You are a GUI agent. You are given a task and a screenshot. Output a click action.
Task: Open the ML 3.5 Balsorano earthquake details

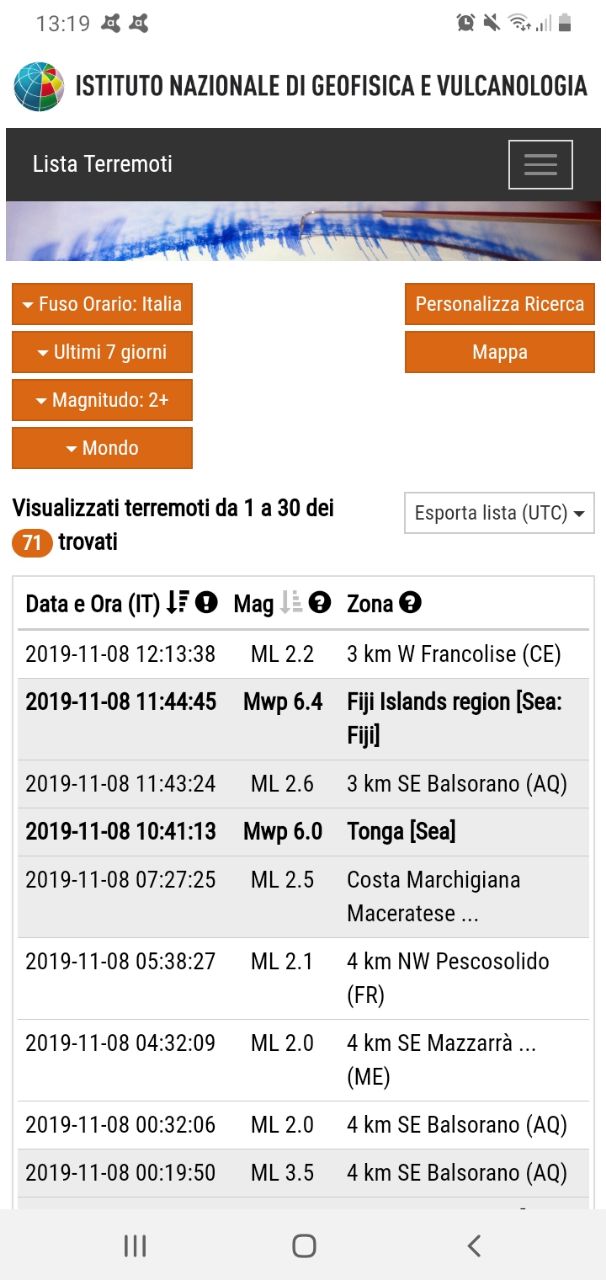303,1173
